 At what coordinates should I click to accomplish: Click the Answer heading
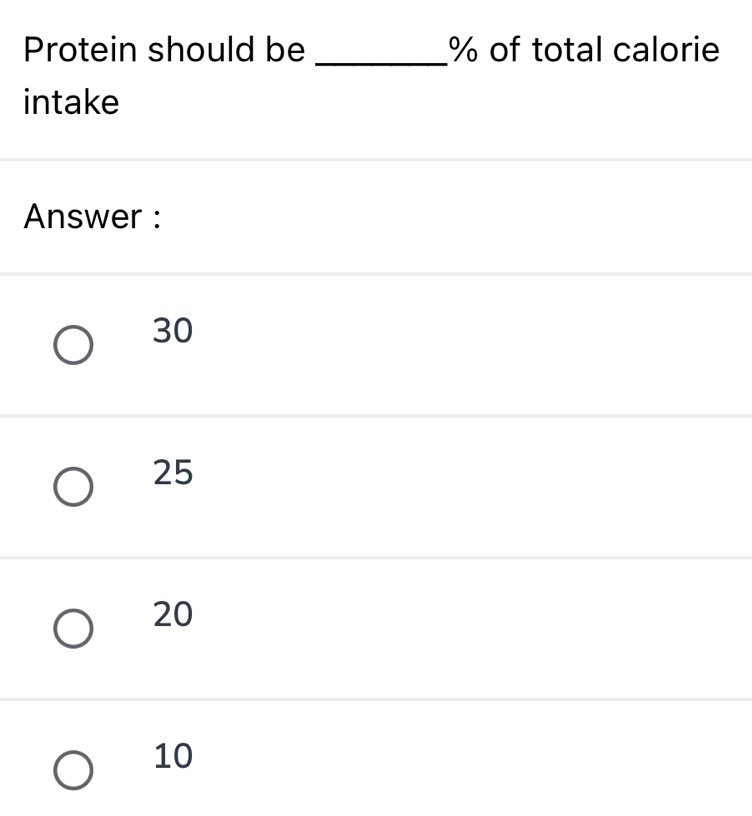93,216
